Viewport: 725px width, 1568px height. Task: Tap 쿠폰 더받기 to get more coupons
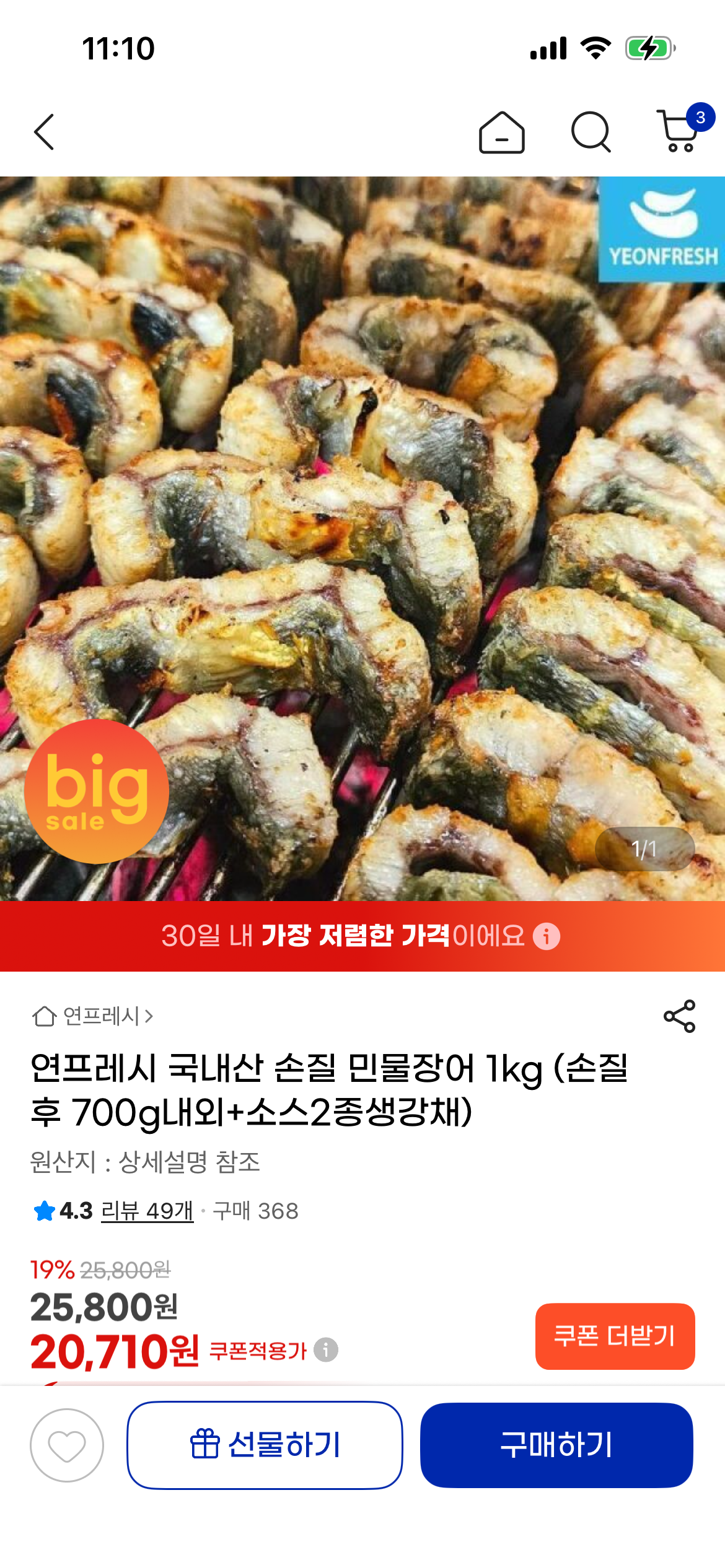coord(614,1336)
